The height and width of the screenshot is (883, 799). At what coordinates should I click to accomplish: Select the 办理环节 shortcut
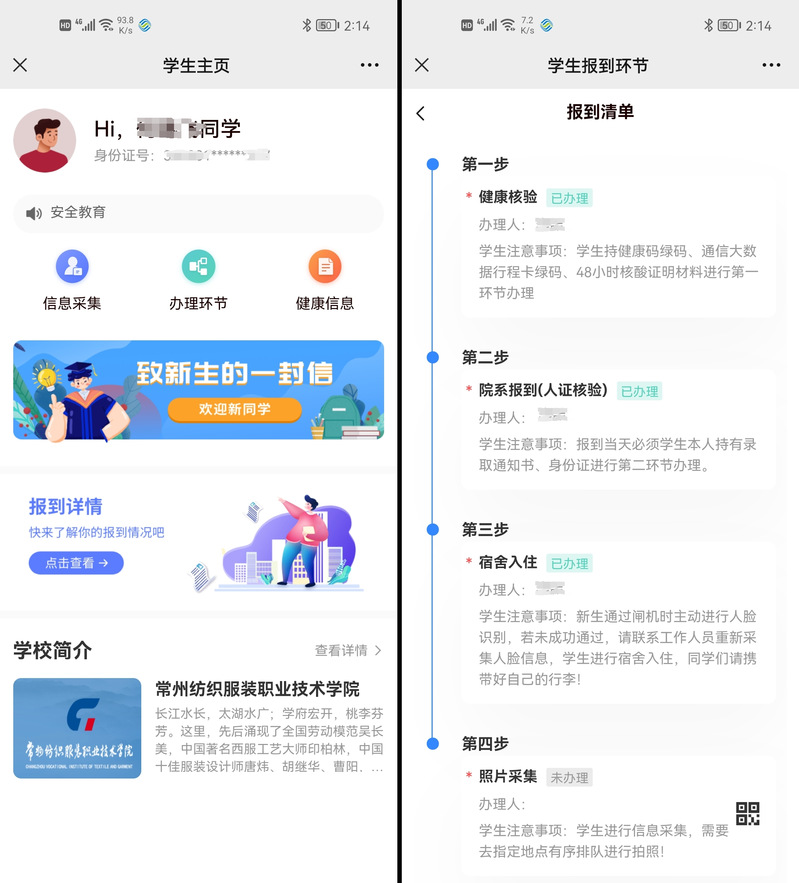198,281
